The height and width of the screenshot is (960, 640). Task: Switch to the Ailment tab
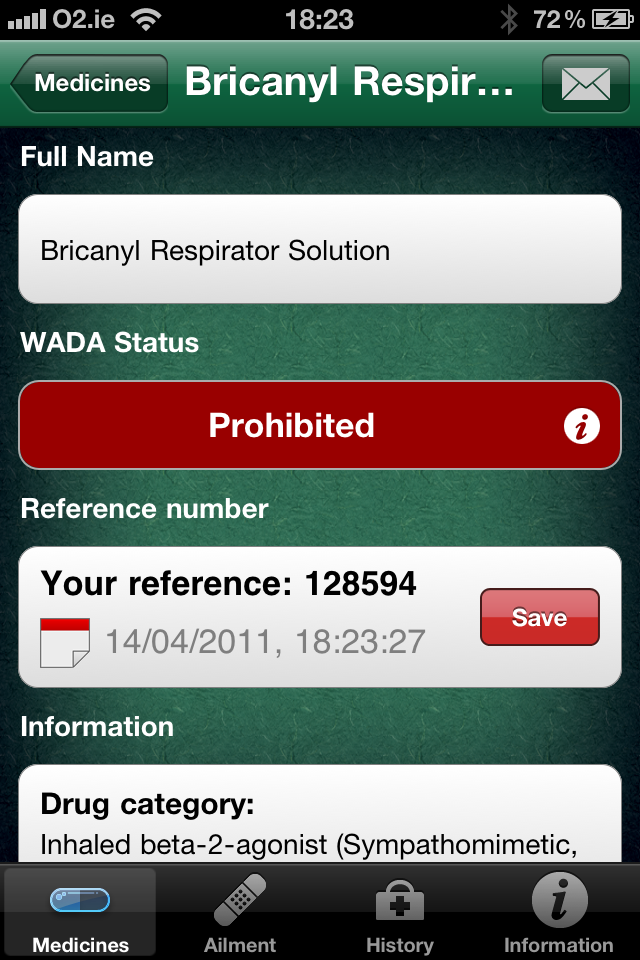(240, 914)
